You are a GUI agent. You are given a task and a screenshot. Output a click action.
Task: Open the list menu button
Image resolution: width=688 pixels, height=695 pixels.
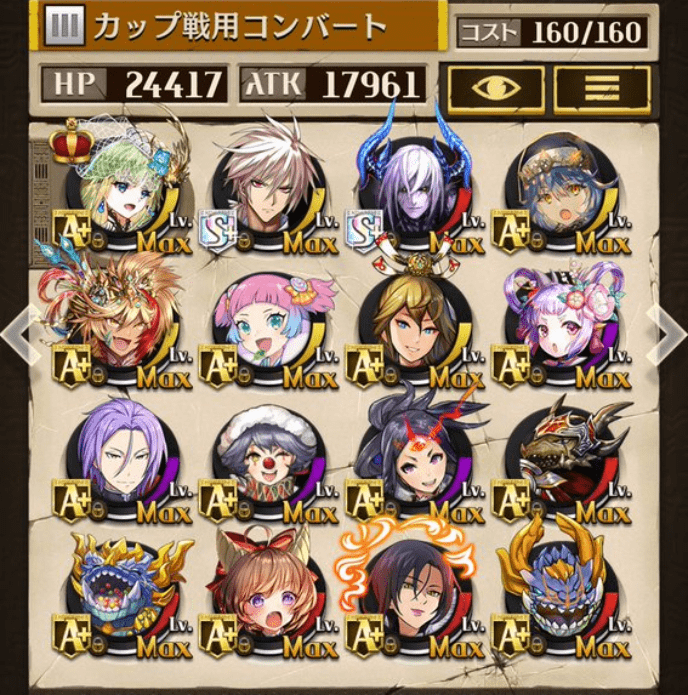602,87
